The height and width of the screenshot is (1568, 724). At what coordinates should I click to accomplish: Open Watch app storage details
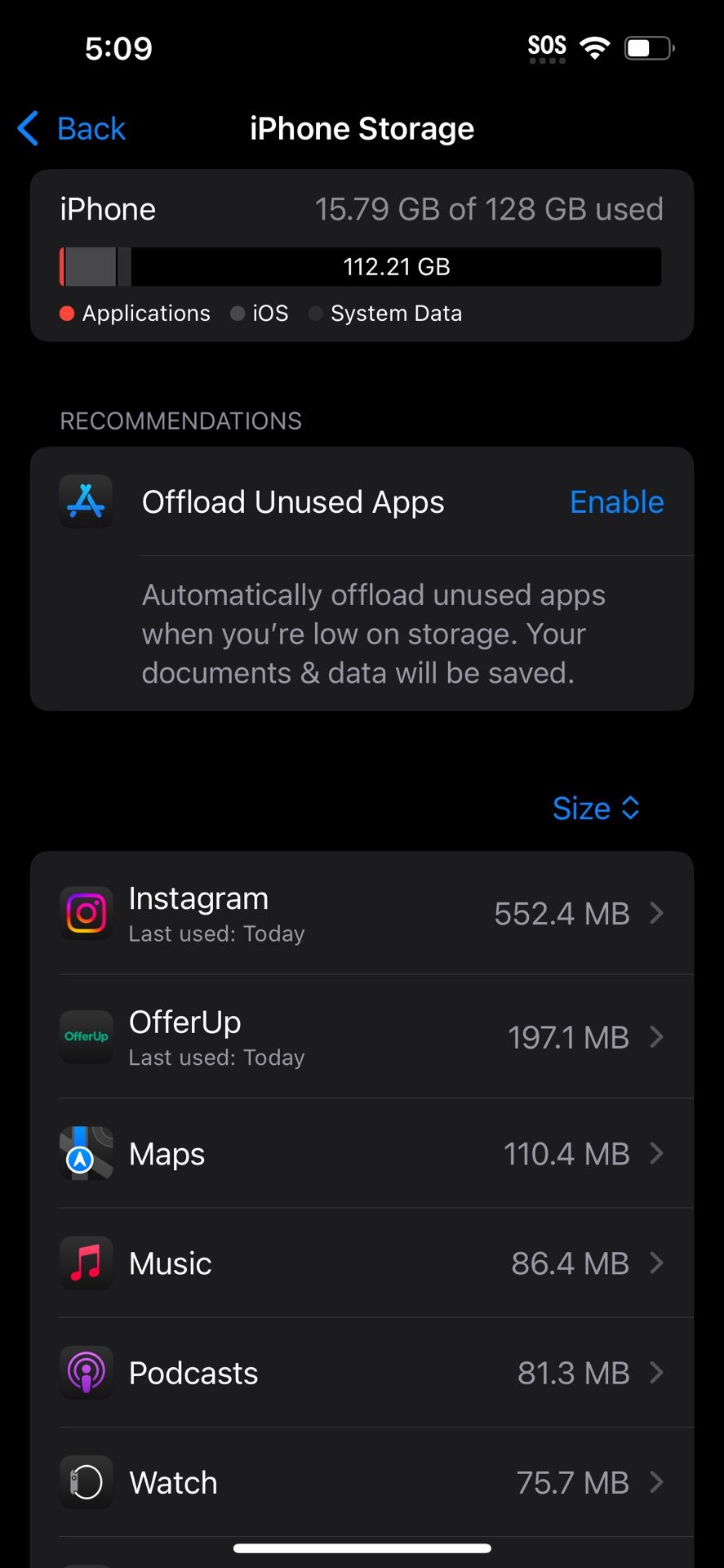click(x=362, y=1482)
